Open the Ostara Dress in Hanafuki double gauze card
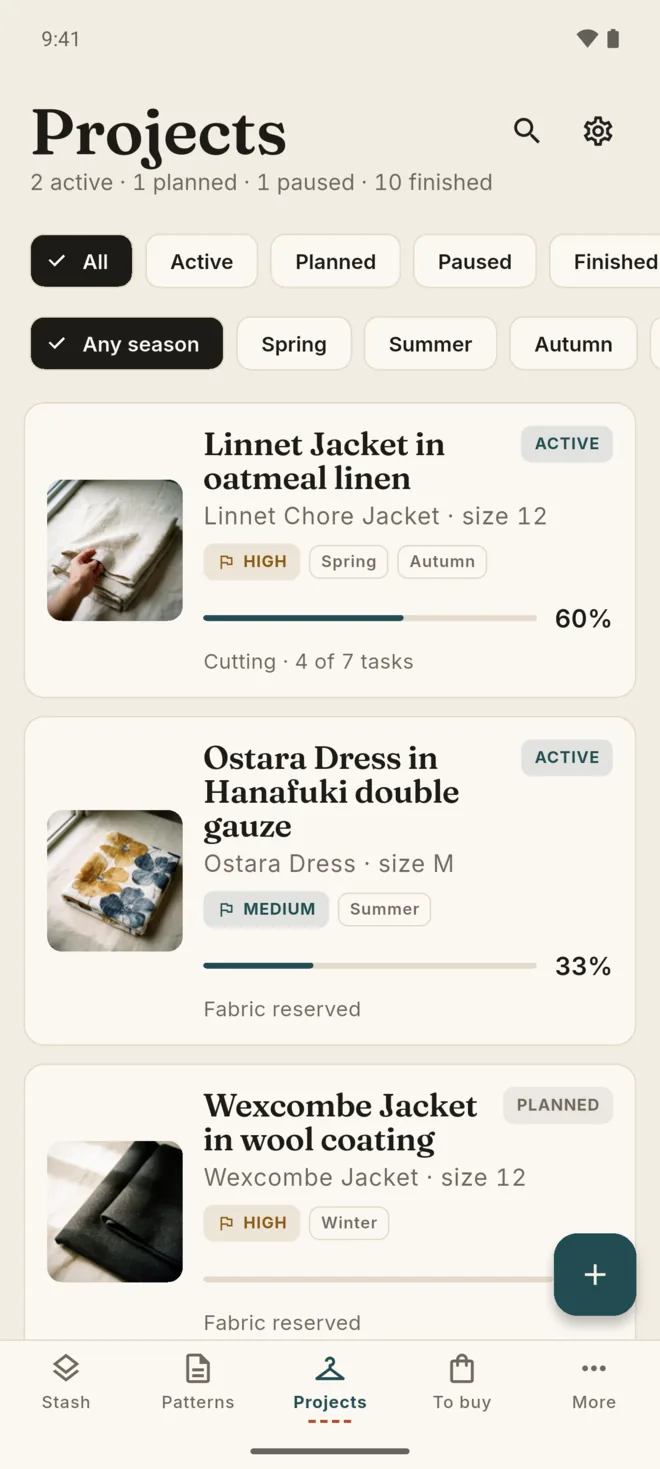The height and width of the screenshot is (1469, 660). pos(330,881)
